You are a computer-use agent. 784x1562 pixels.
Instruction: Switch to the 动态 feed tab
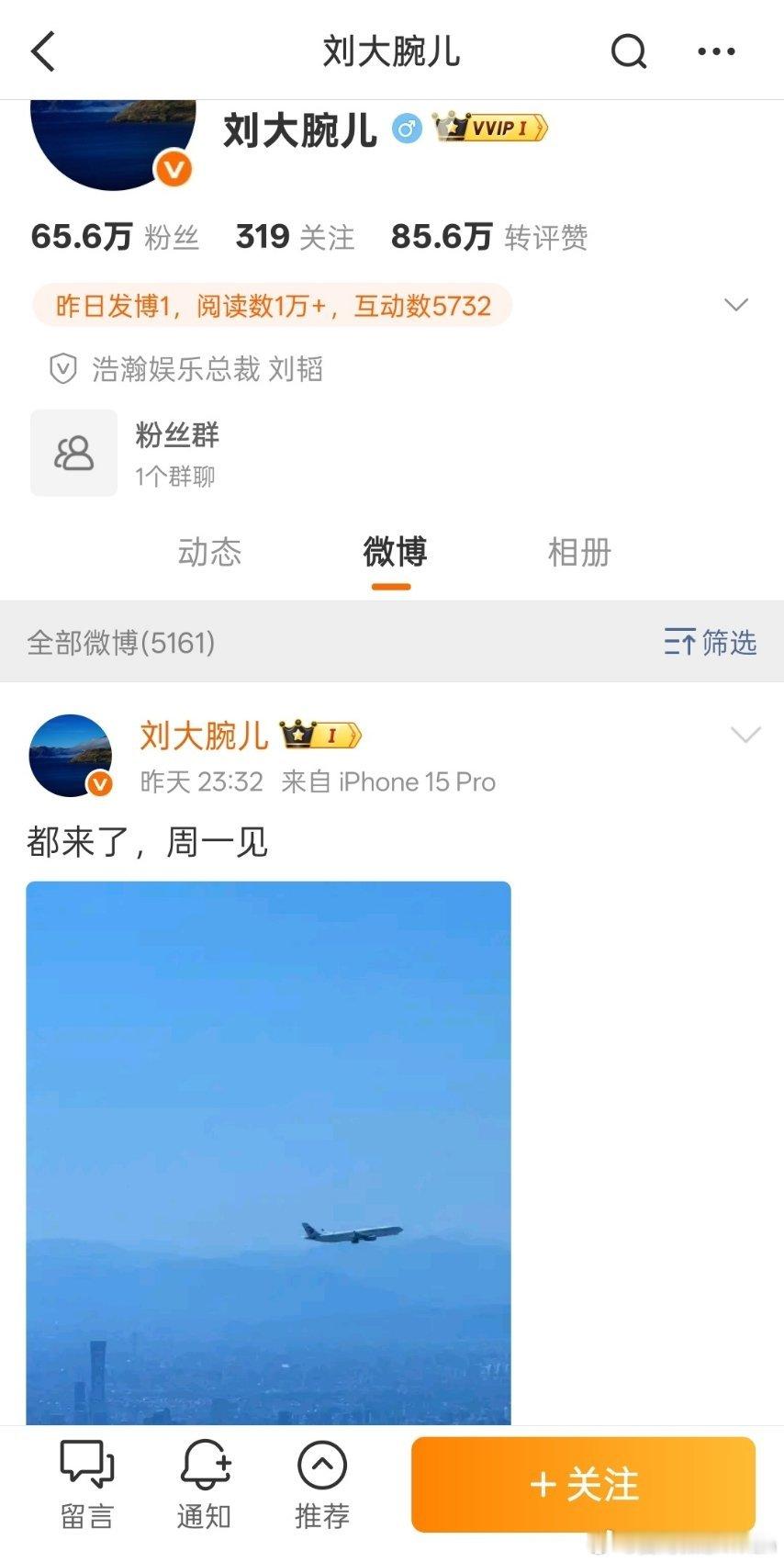pyautogui.click(x=209, y=552)
